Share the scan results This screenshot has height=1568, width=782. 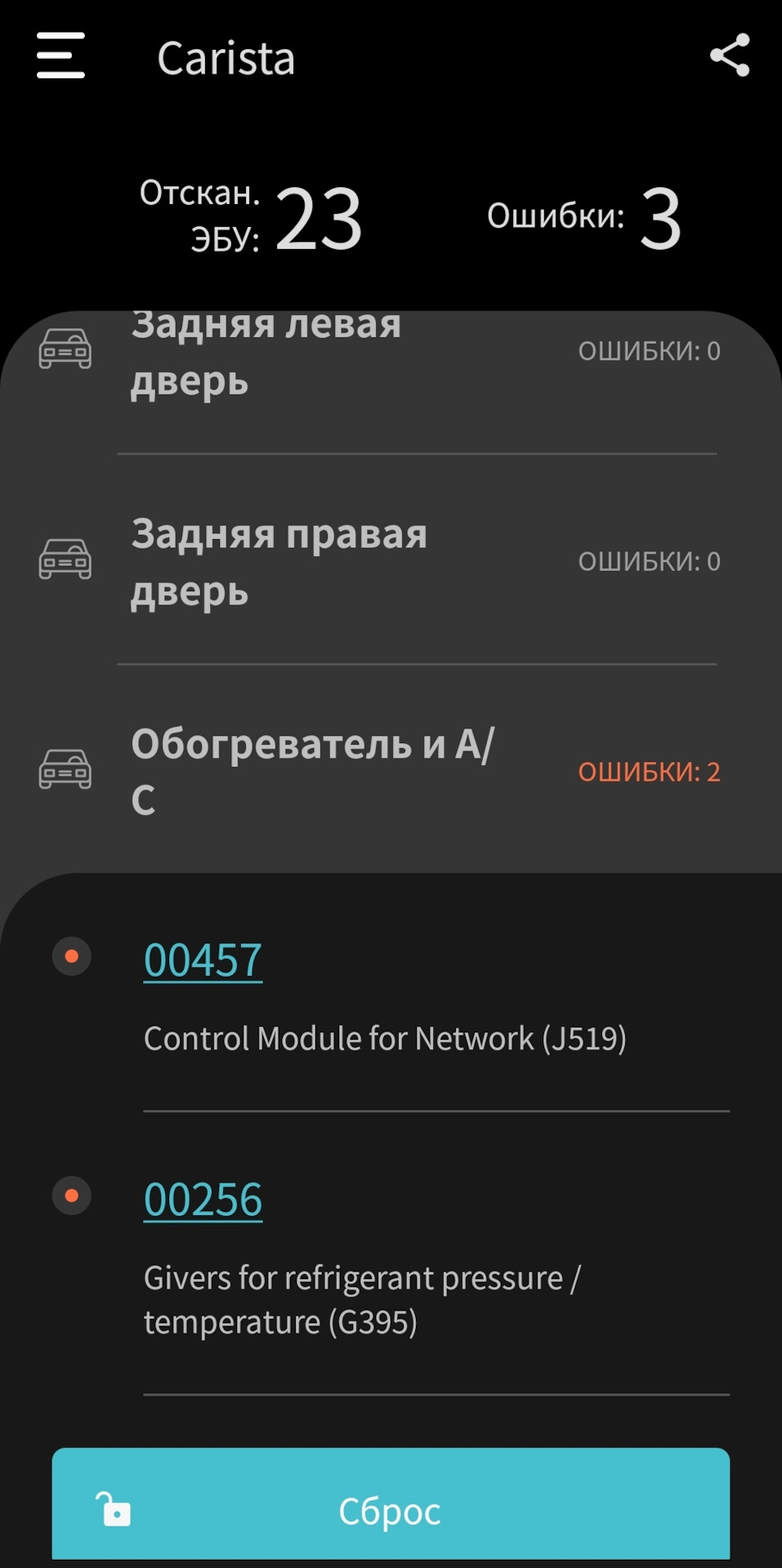729,56
